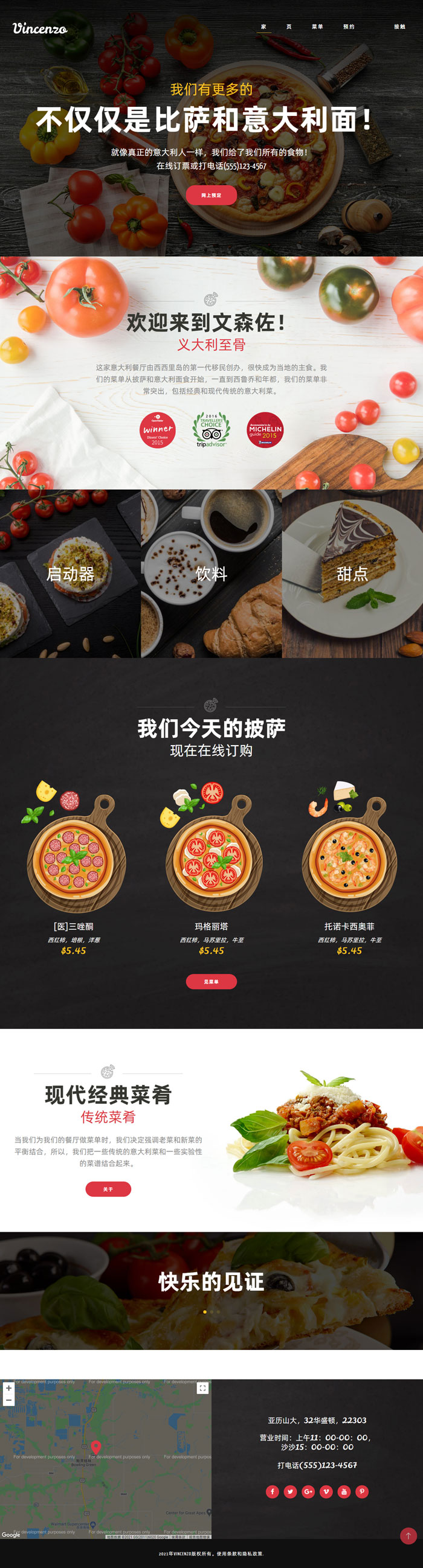Zoom in on the map
Screen dimensions: 423x1568
click(8, 1388)
